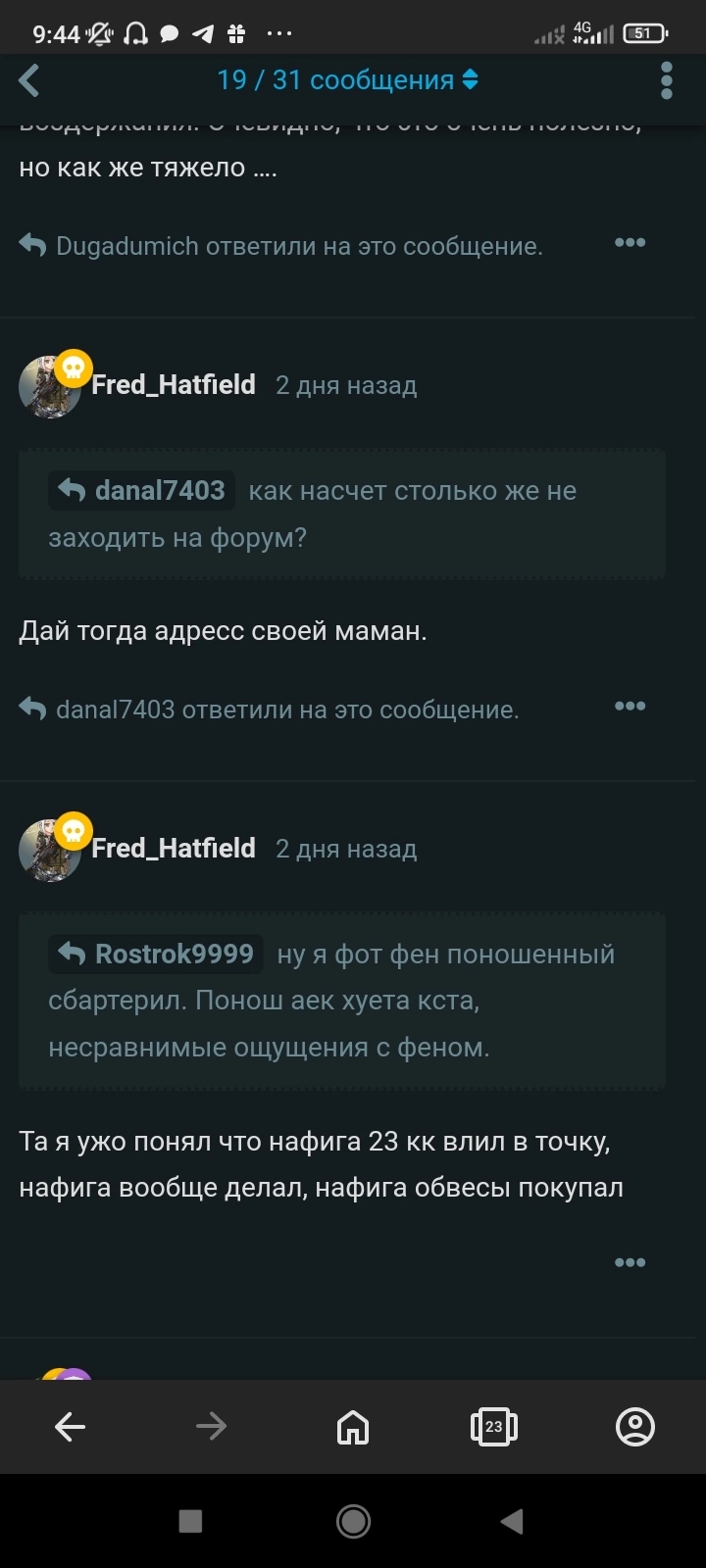This screenshot has width=706, height=1568.
Task: Open Fred_Hatfield's profile from the маман post
Action: tap(173, 385)
